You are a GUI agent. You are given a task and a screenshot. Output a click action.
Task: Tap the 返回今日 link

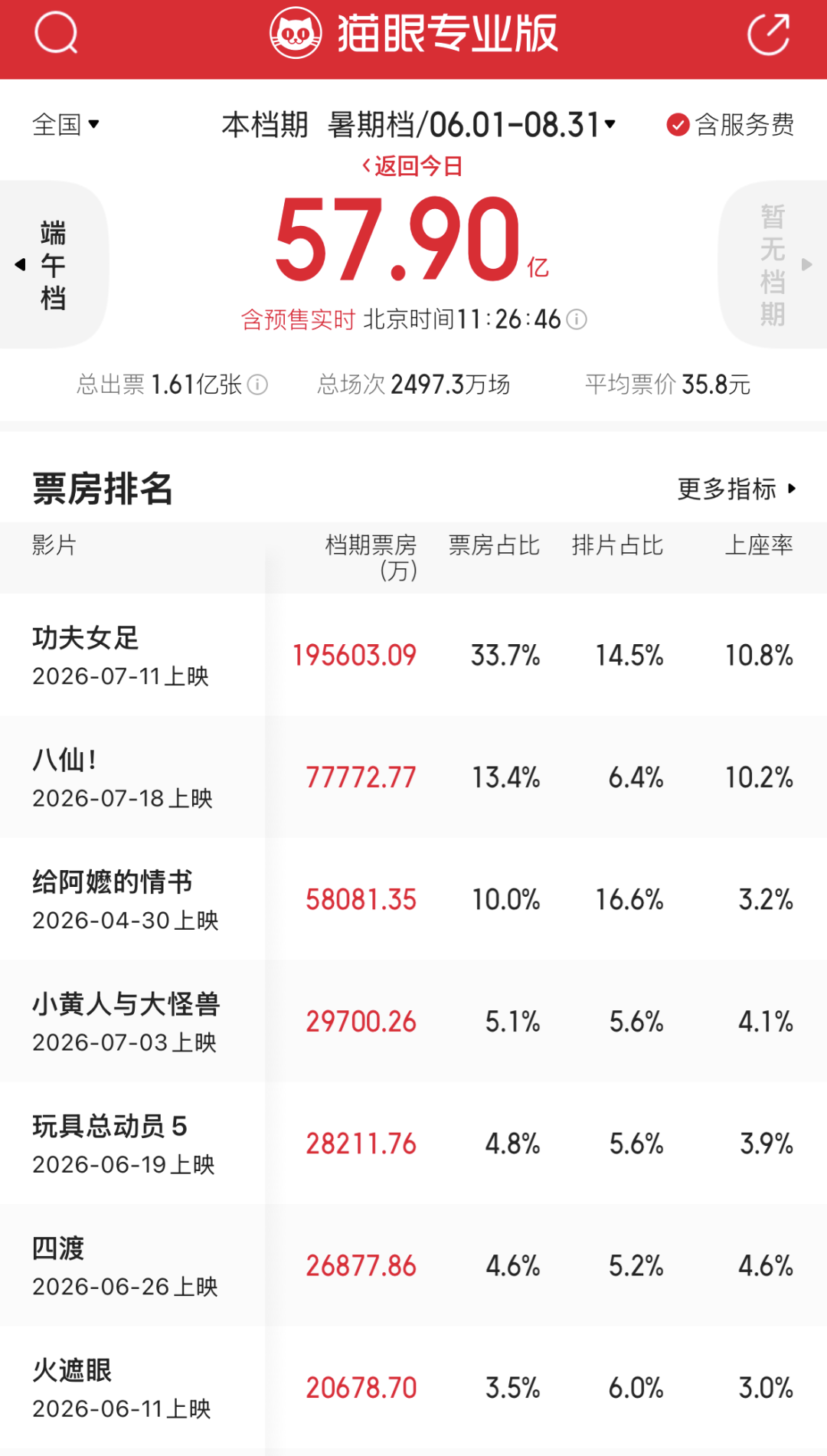tap(412, 166)
